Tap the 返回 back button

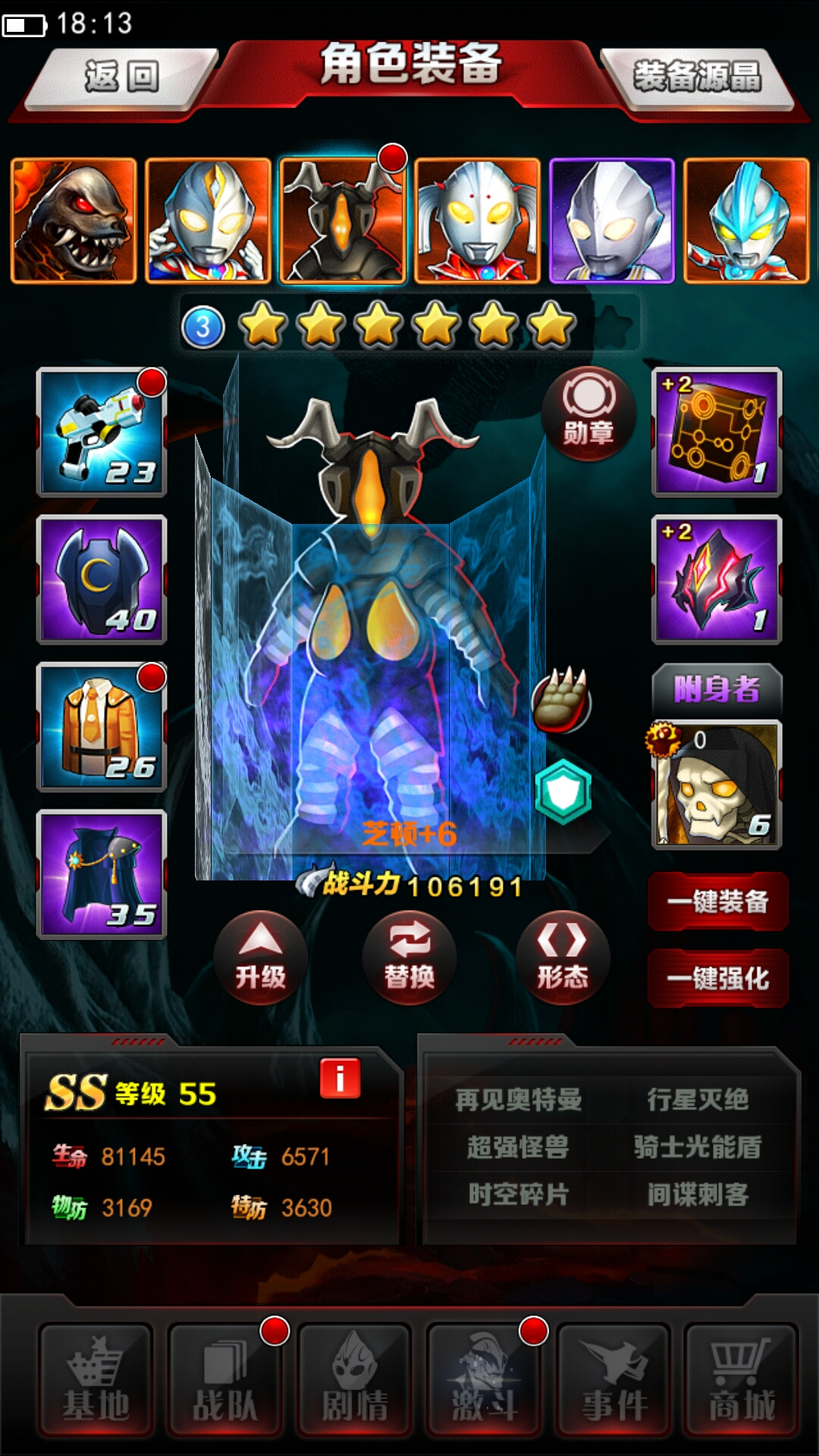120,77
